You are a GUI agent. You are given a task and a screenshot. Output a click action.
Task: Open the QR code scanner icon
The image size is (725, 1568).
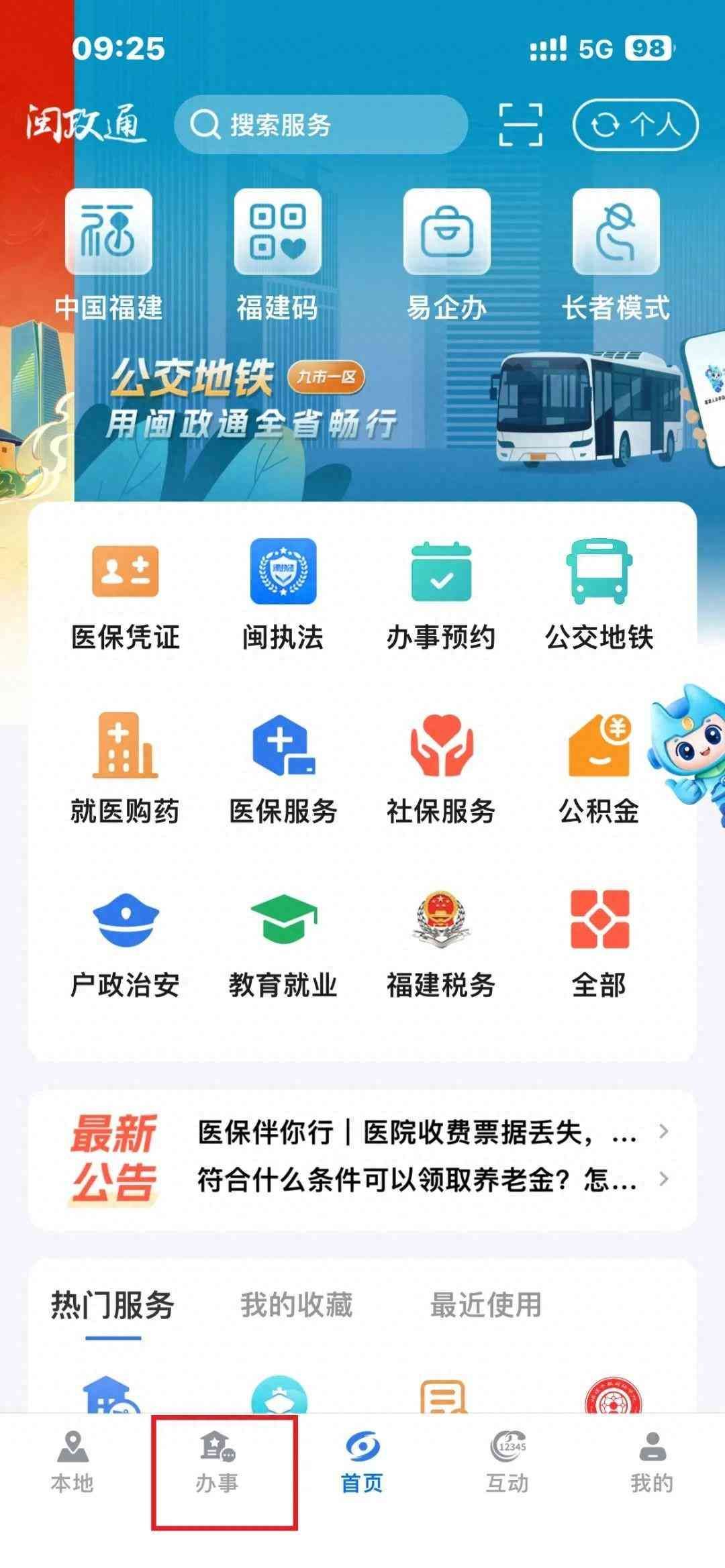point(520,125)
